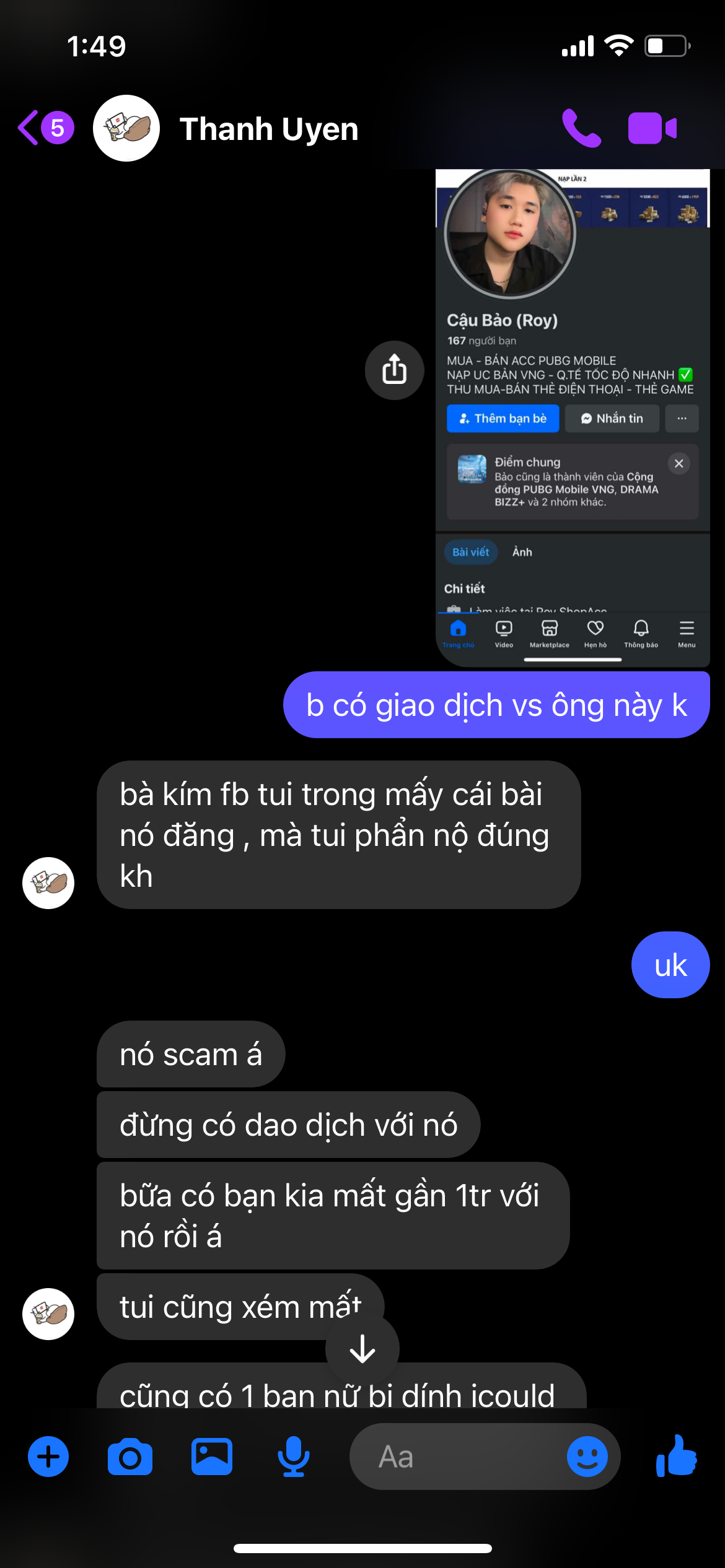Open the emoji picker
This screenshot has height=1568, width=725.
[586, 1457]
